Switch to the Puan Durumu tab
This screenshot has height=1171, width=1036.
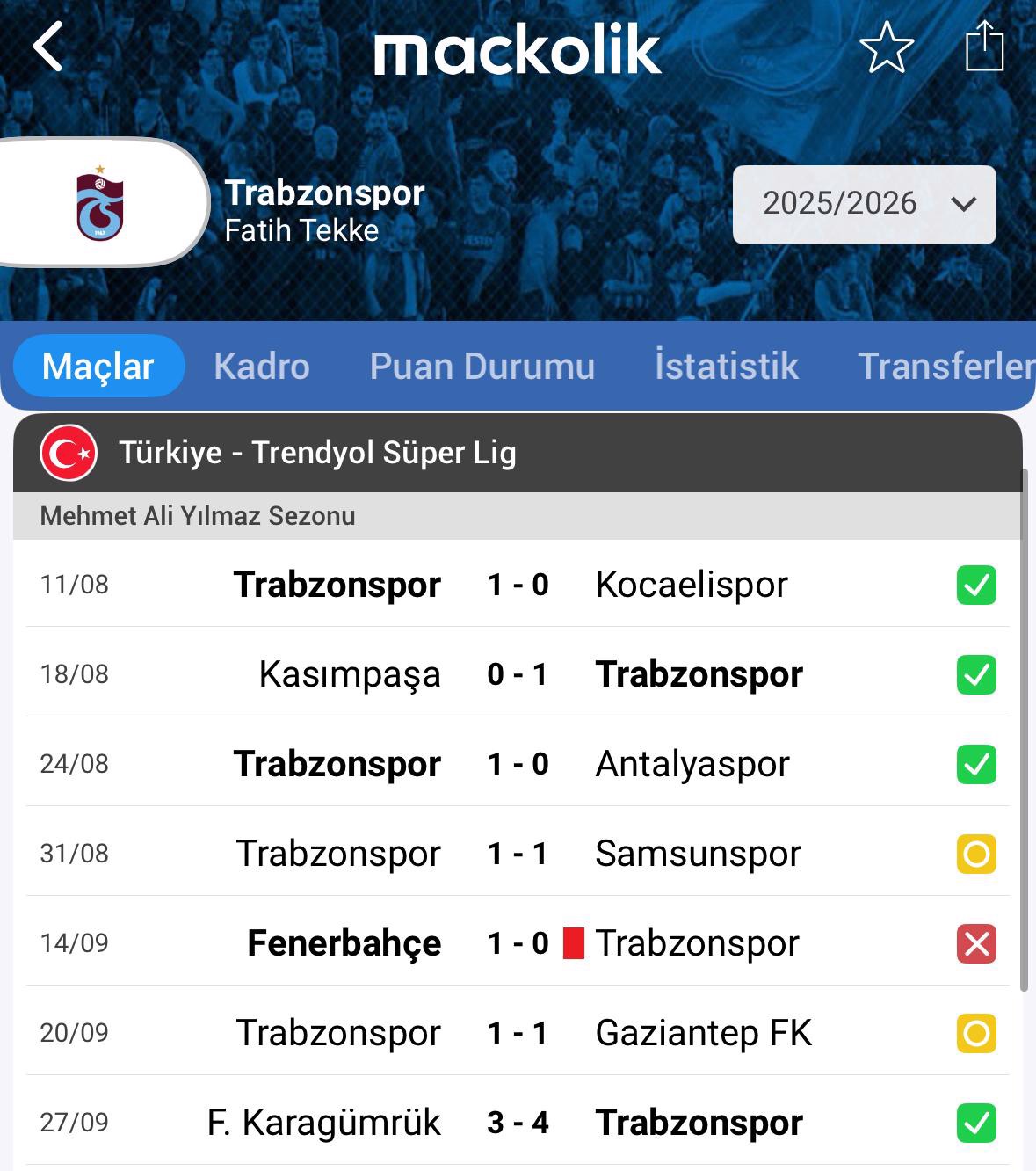coord(482,366)
